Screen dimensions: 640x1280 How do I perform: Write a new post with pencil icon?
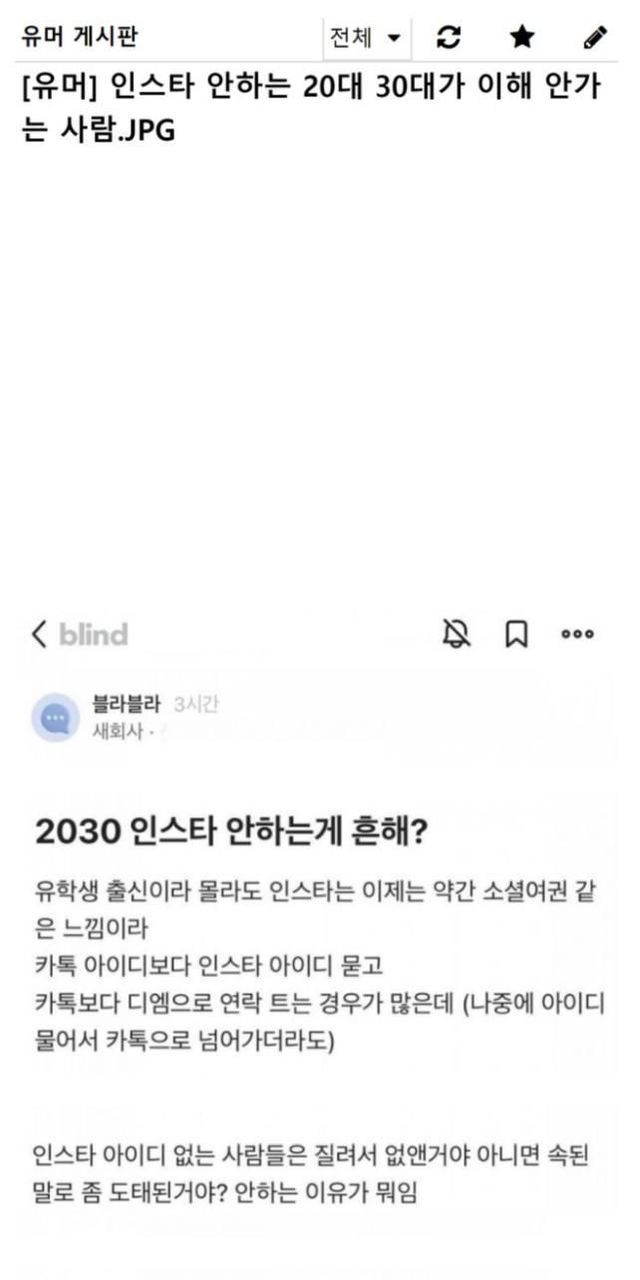(594, 38)
